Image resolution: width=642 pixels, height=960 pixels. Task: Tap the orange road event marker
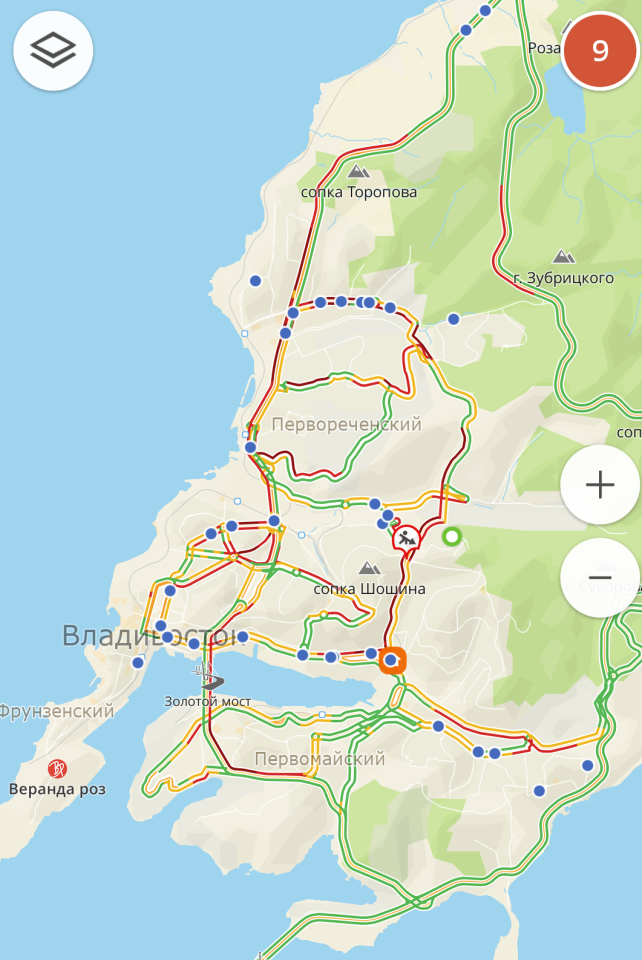394,659
